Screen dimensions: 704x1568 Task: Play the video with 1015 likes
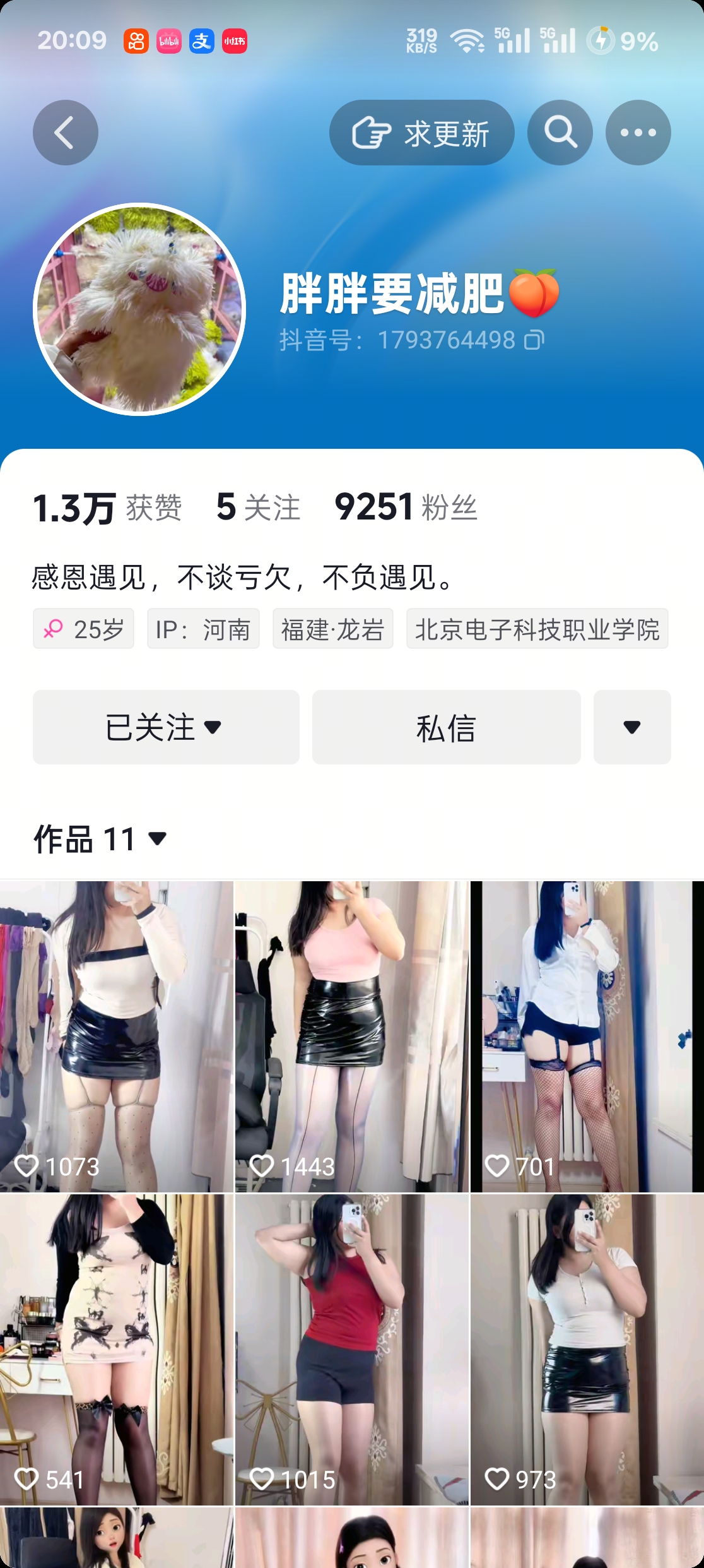point(352,1348)
